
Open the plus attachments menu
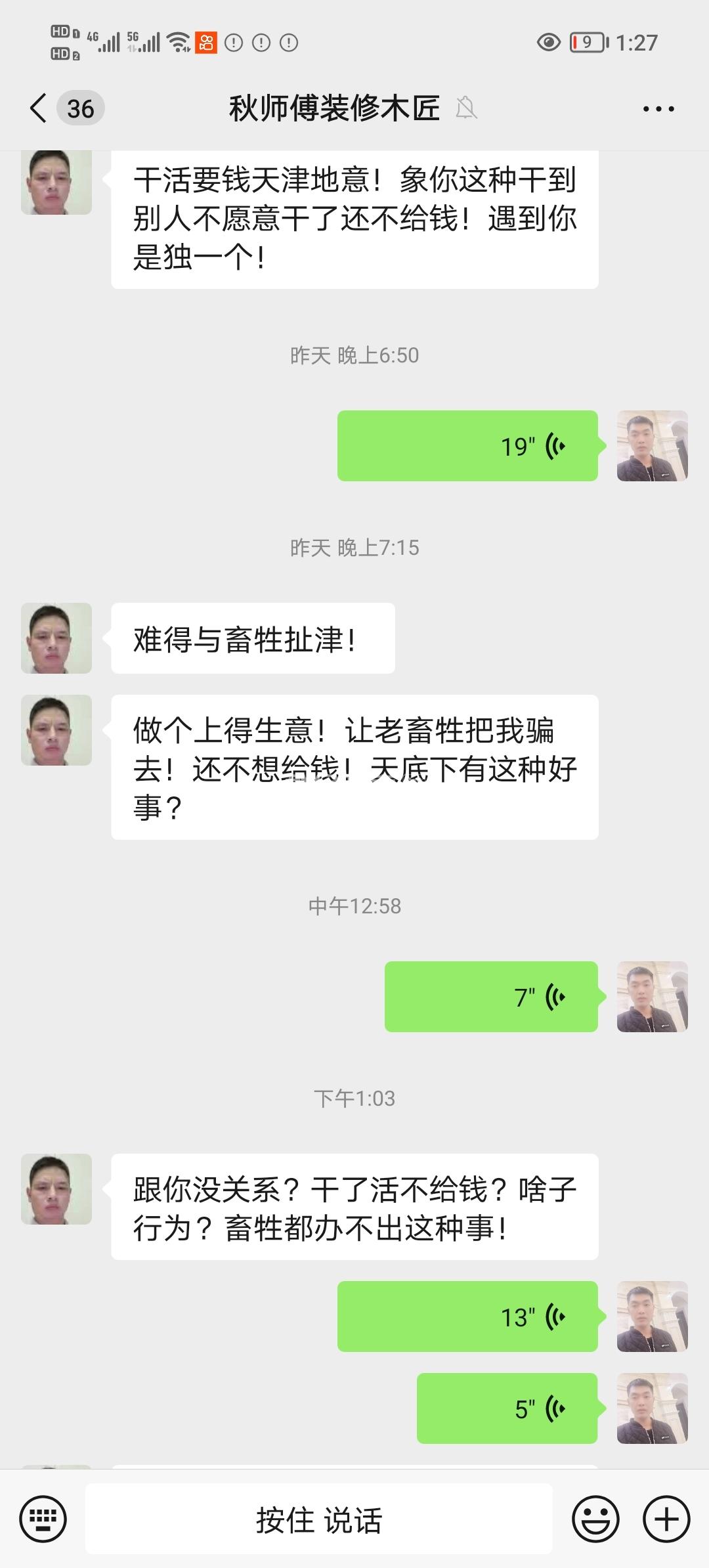[x=666, y=1519]
